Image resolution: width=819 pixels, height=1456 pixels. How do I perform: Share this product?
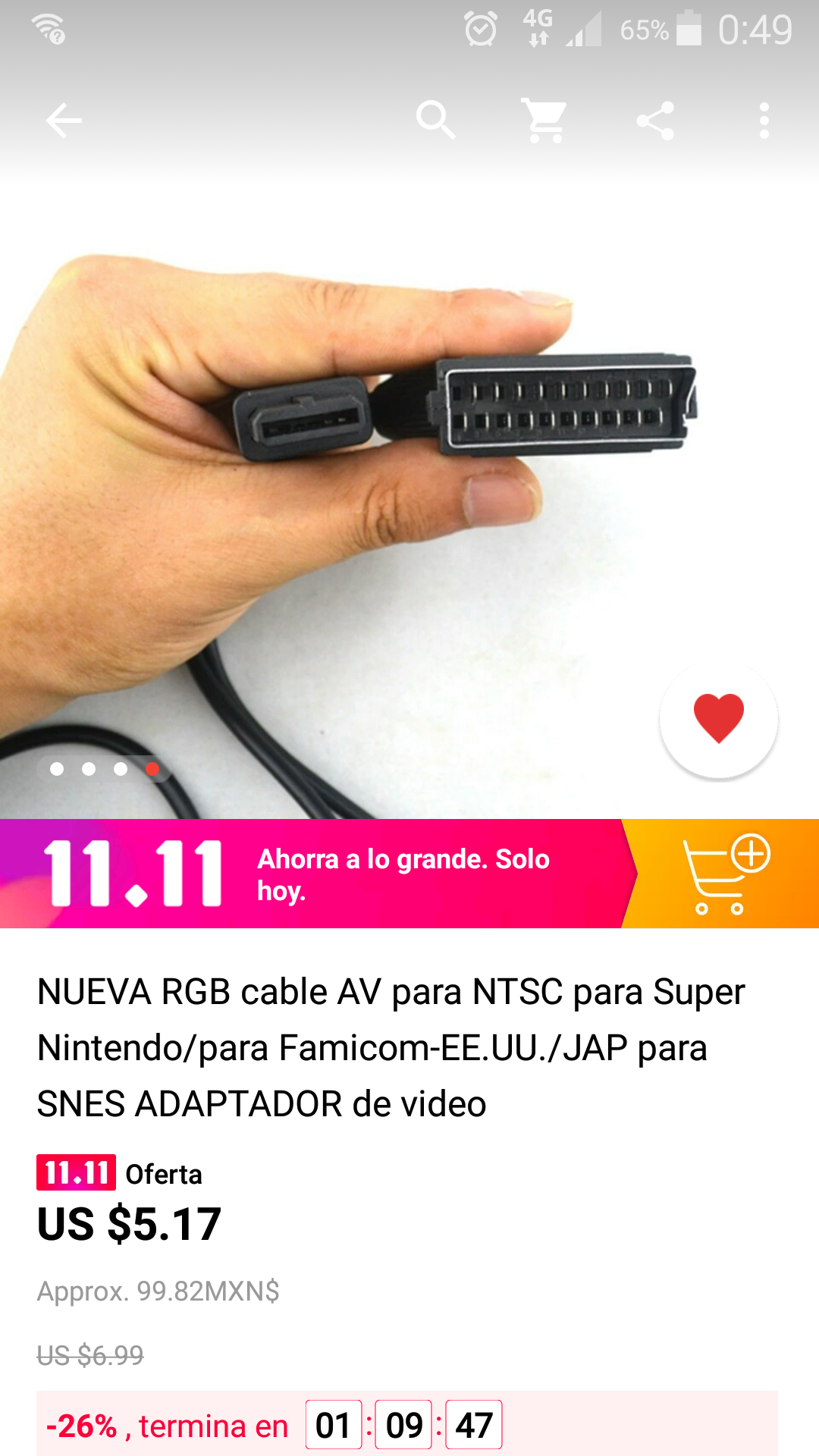[x=655, y=121]
